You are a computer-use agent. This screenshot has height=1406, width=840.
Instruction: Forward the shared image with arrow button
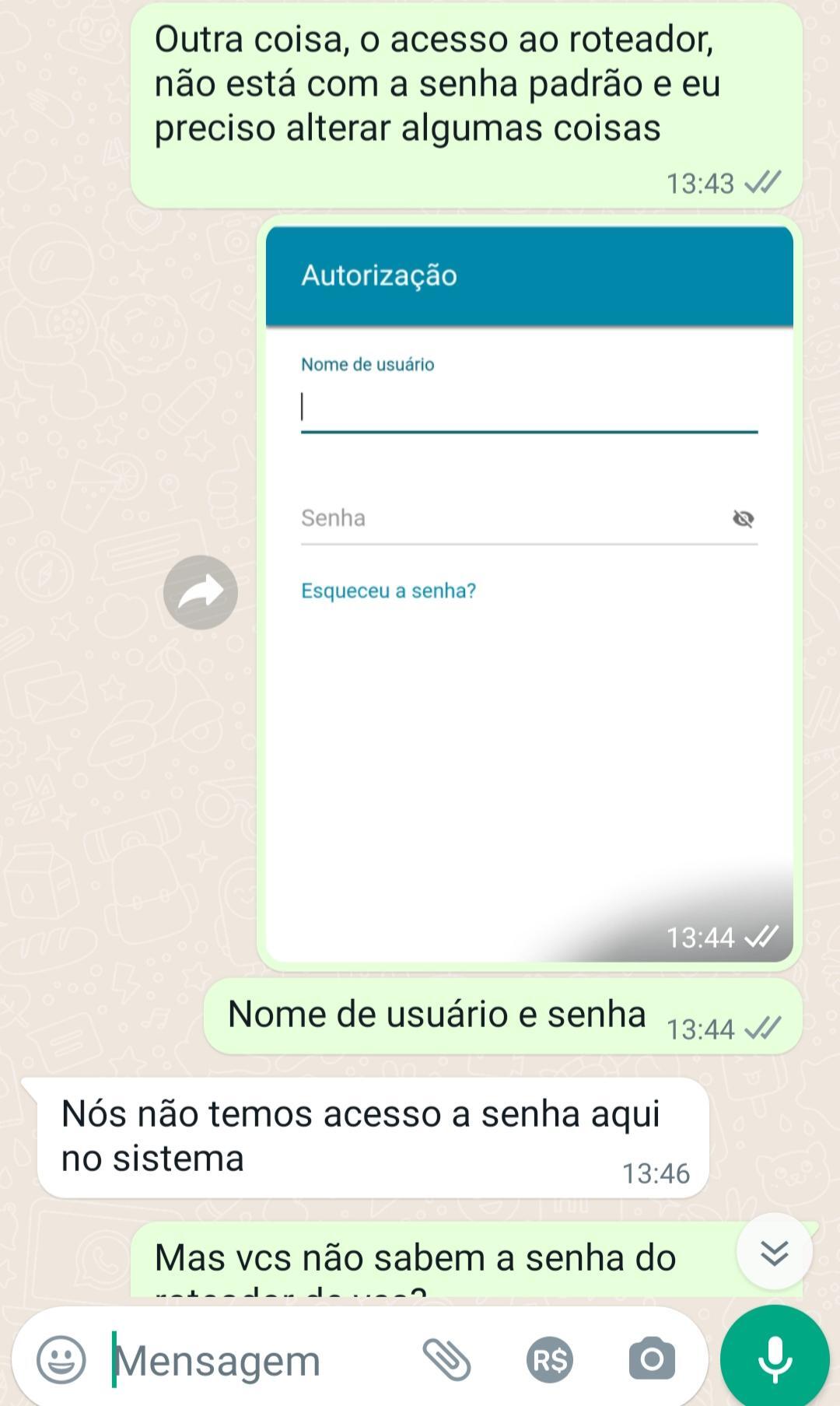pos(201,592)
